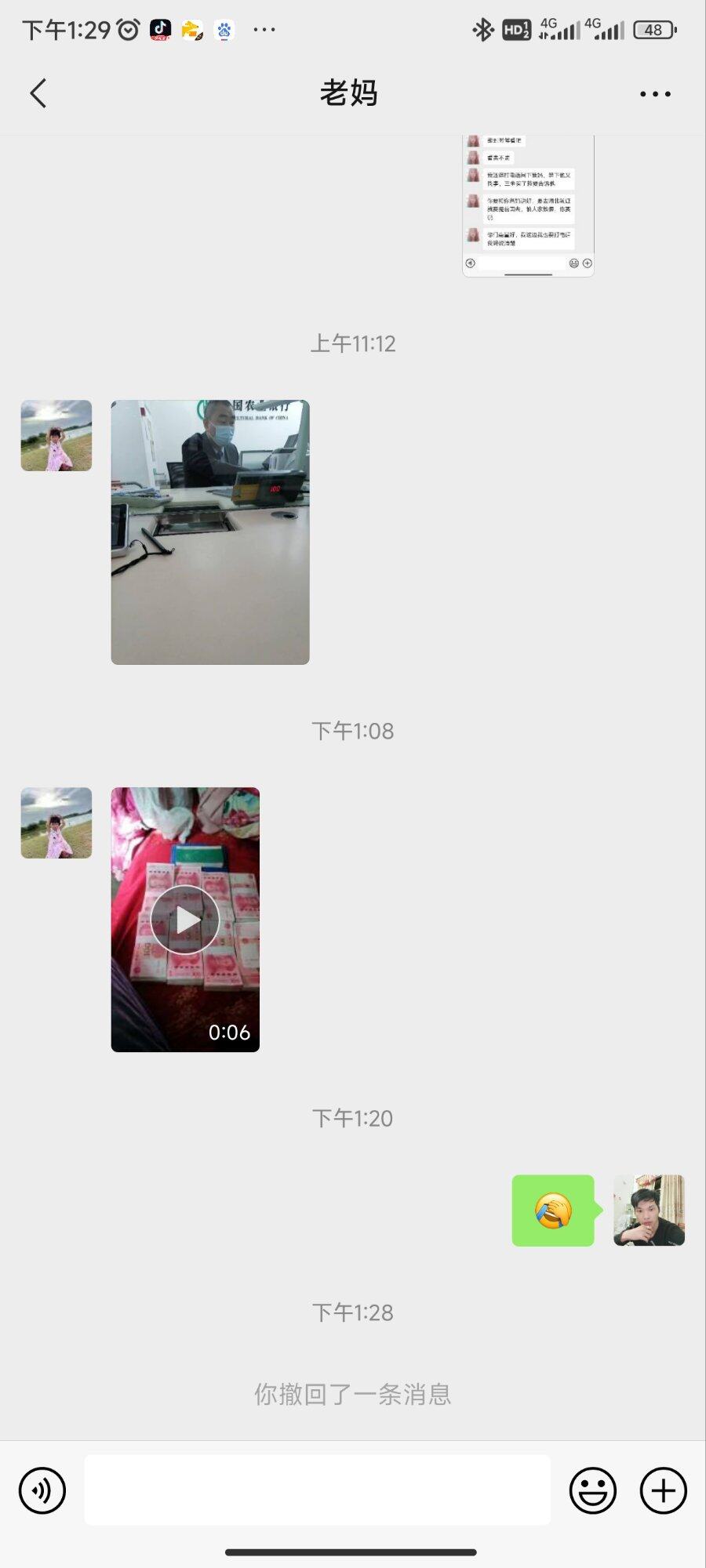
Task: Play the 0:06 video message
Action: (185, 920)
